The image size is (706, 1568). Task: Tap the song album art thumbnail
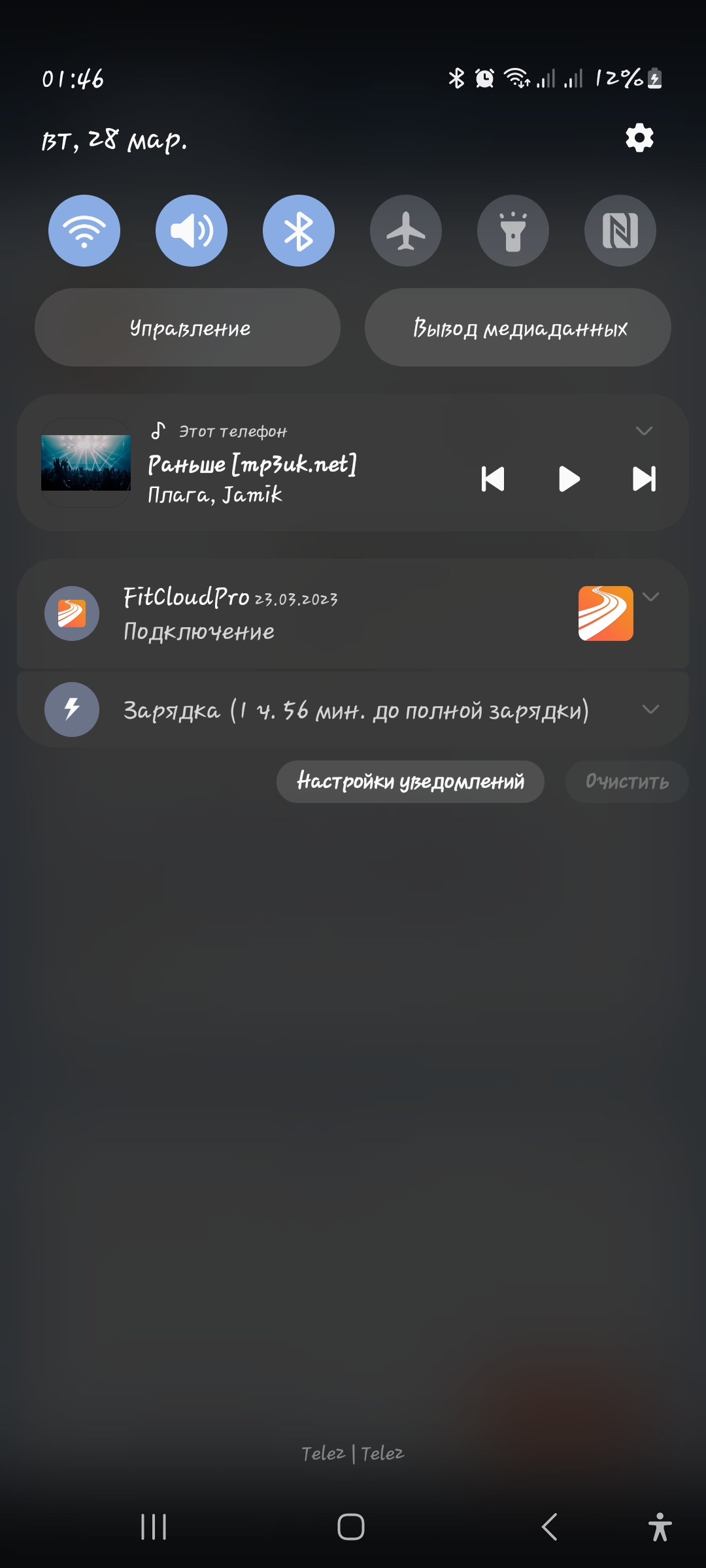pyautogui.click(x=84, y=465)
